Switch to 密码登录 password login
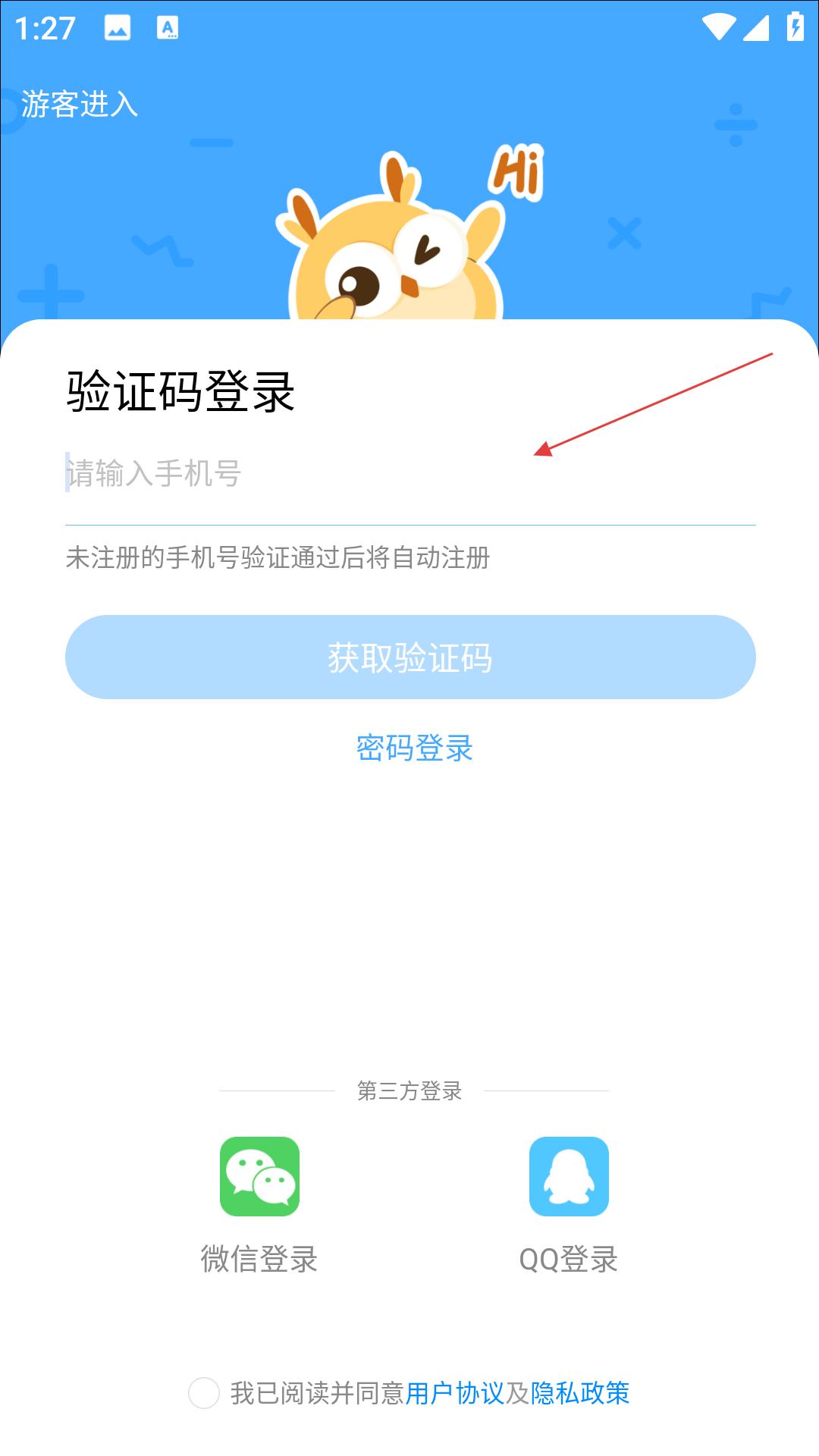Image resolution: width=819 pixels, height=1456 pixels. click(414, 748)
